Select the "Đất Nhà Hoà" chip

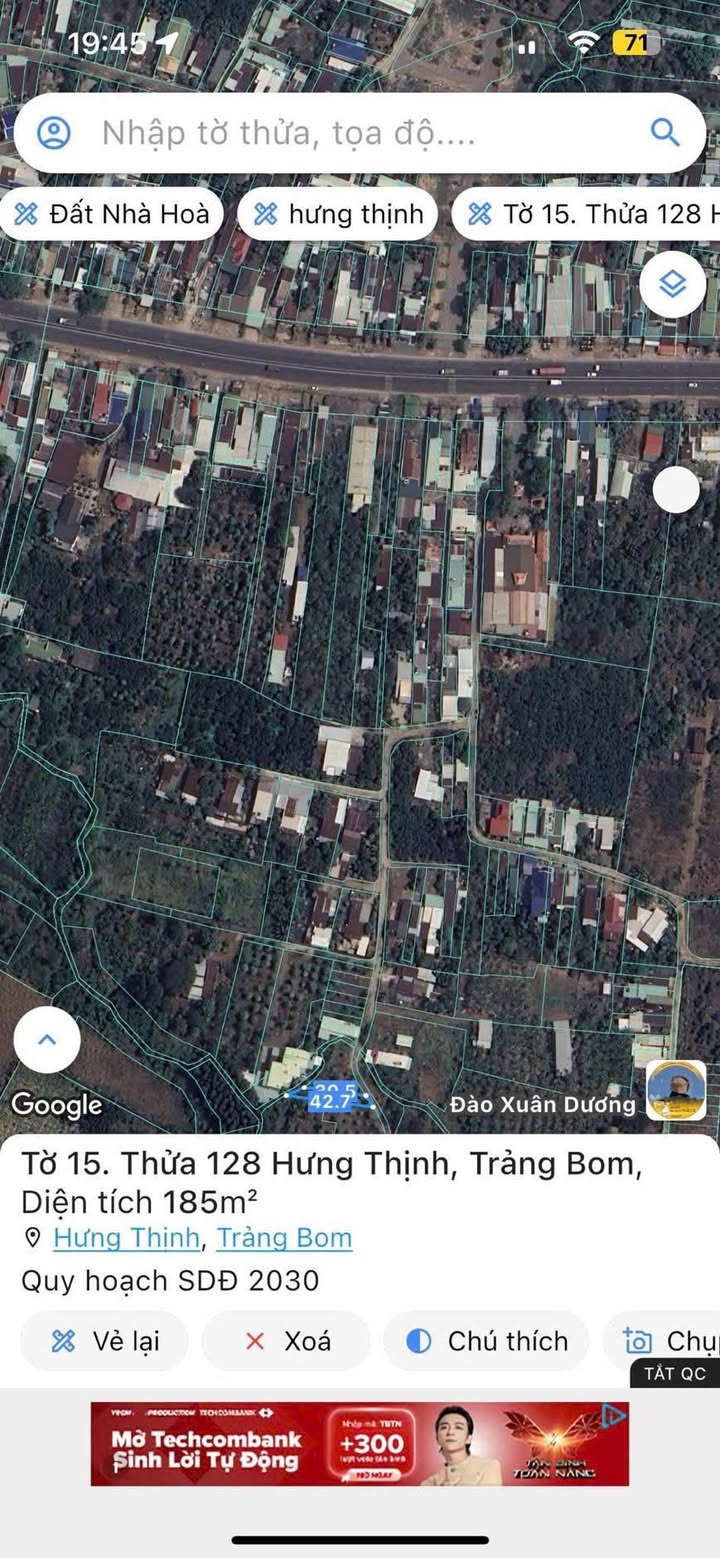[x=111, y=214]
